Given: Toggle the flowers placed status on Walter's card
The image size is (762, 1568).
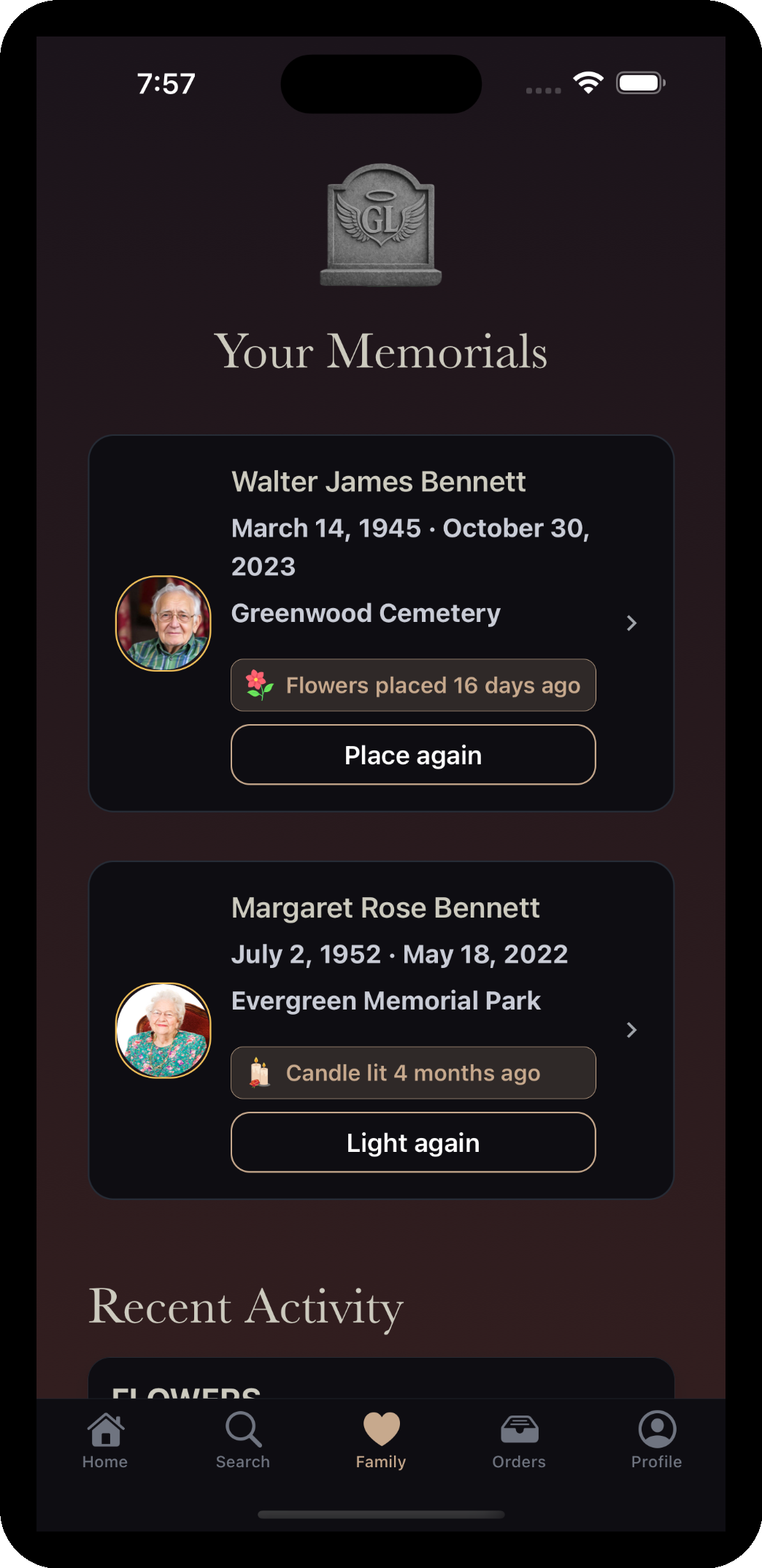Looking at the screenshot, I should 413,685.
